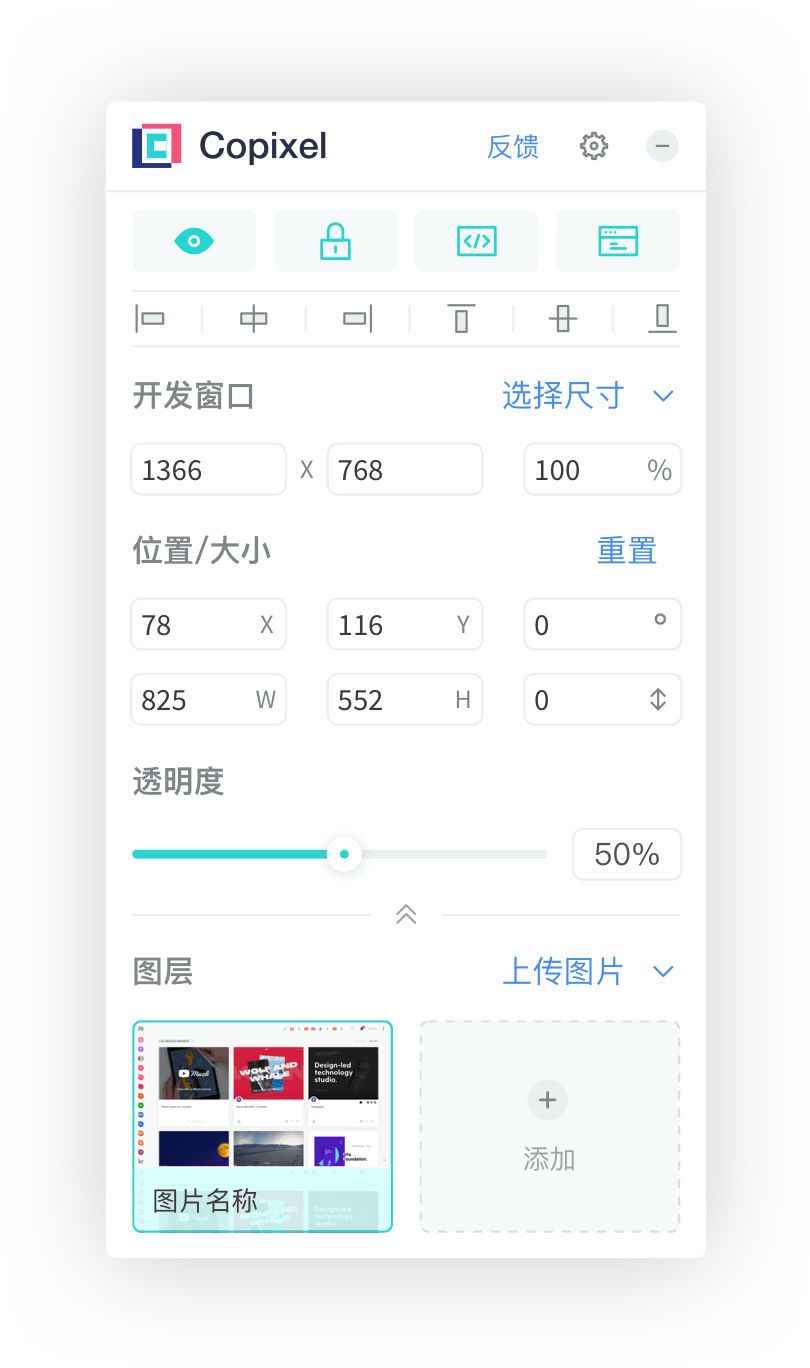Minimize the Copixel panel
This screenshot has height=1368, width=810.
662,147
